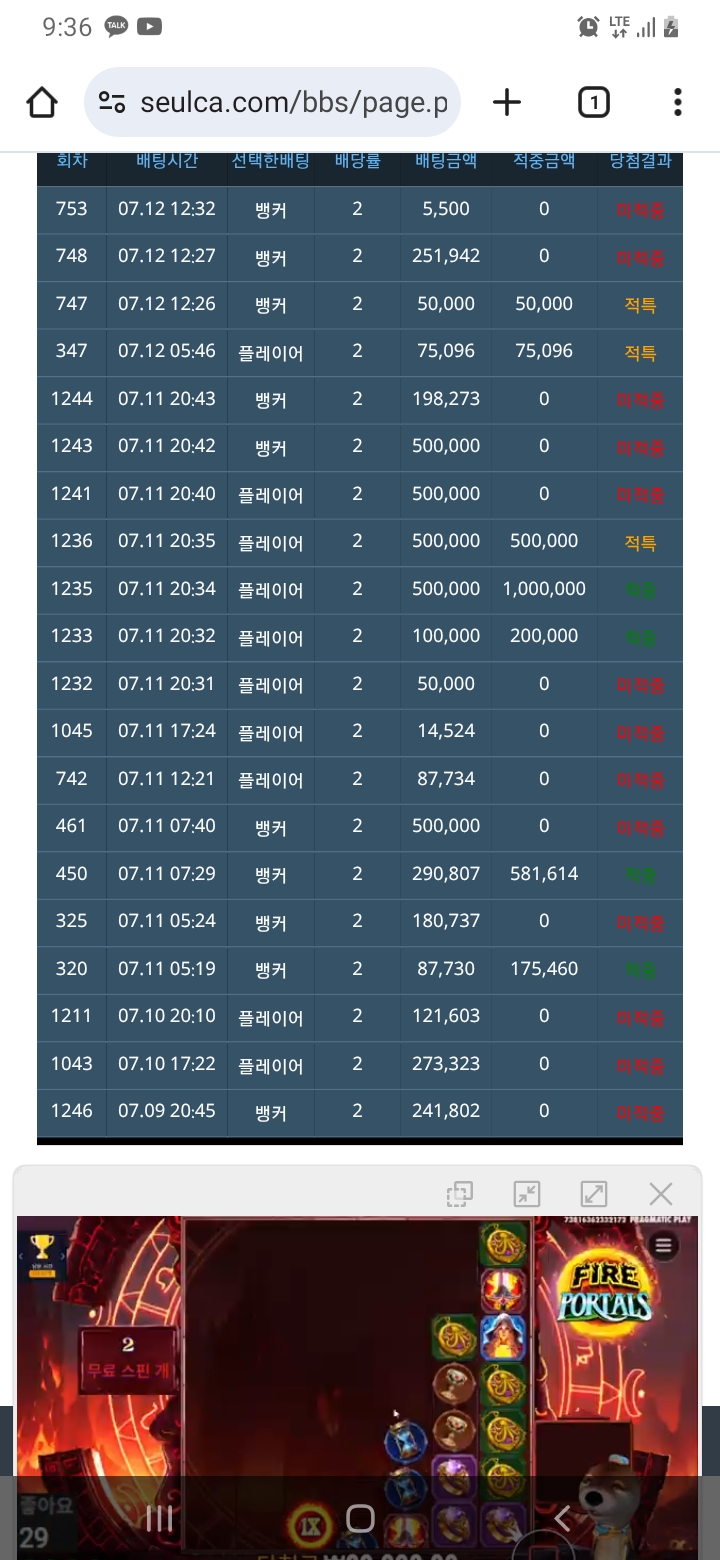Open the browser overflow menu
The image size is (720, 1560).
click(677, 102)
